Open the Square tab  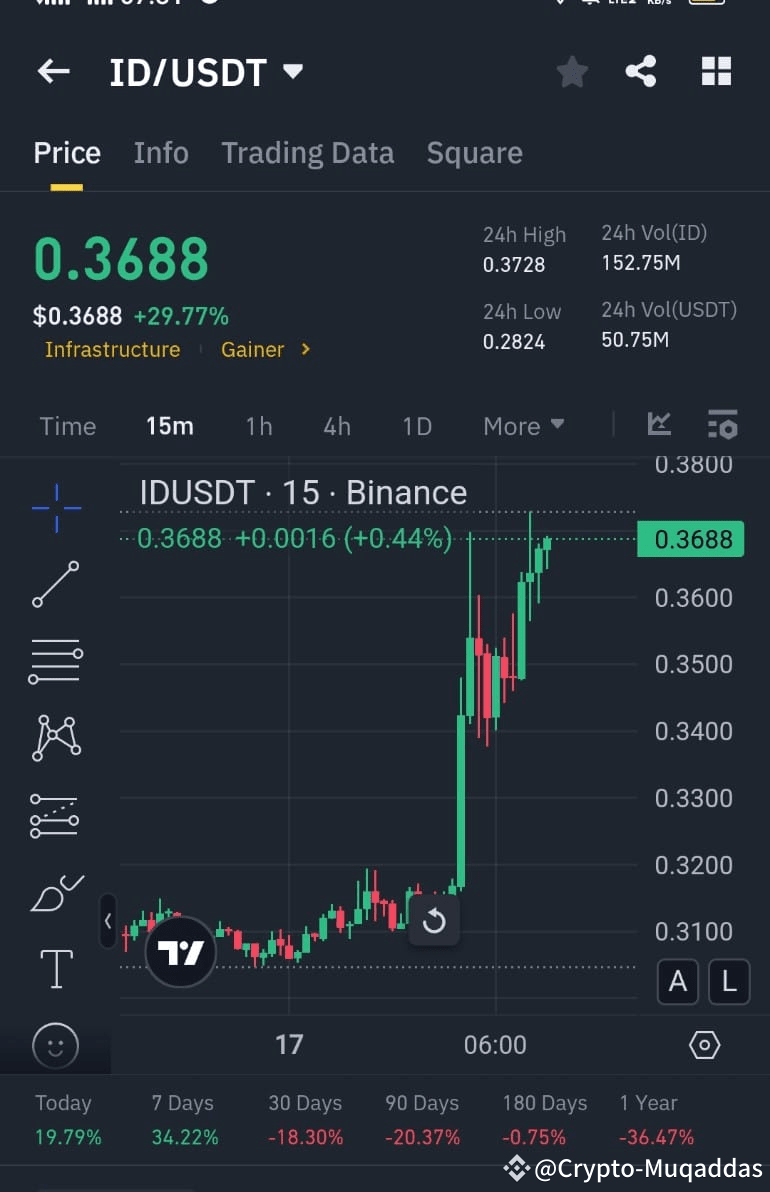click(474, 152)
